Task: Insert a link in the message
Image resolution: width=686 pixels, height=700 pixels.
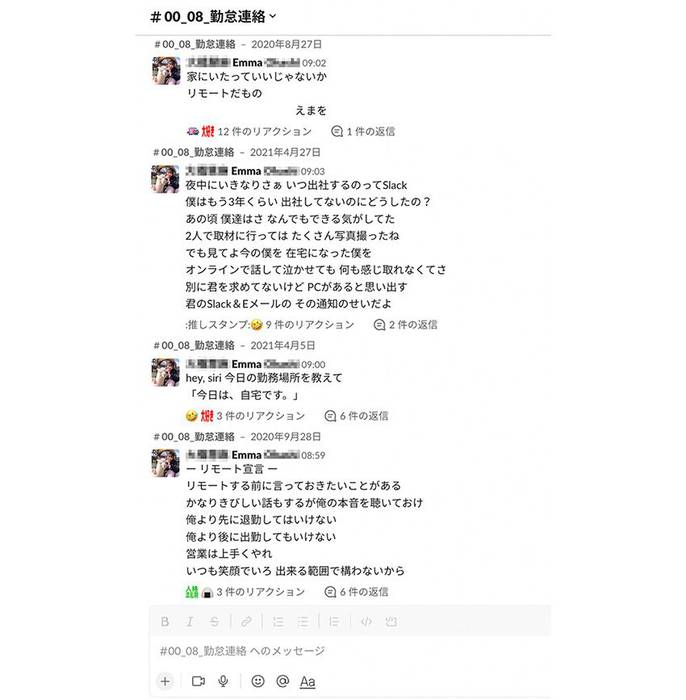Action: pos(246,621)
